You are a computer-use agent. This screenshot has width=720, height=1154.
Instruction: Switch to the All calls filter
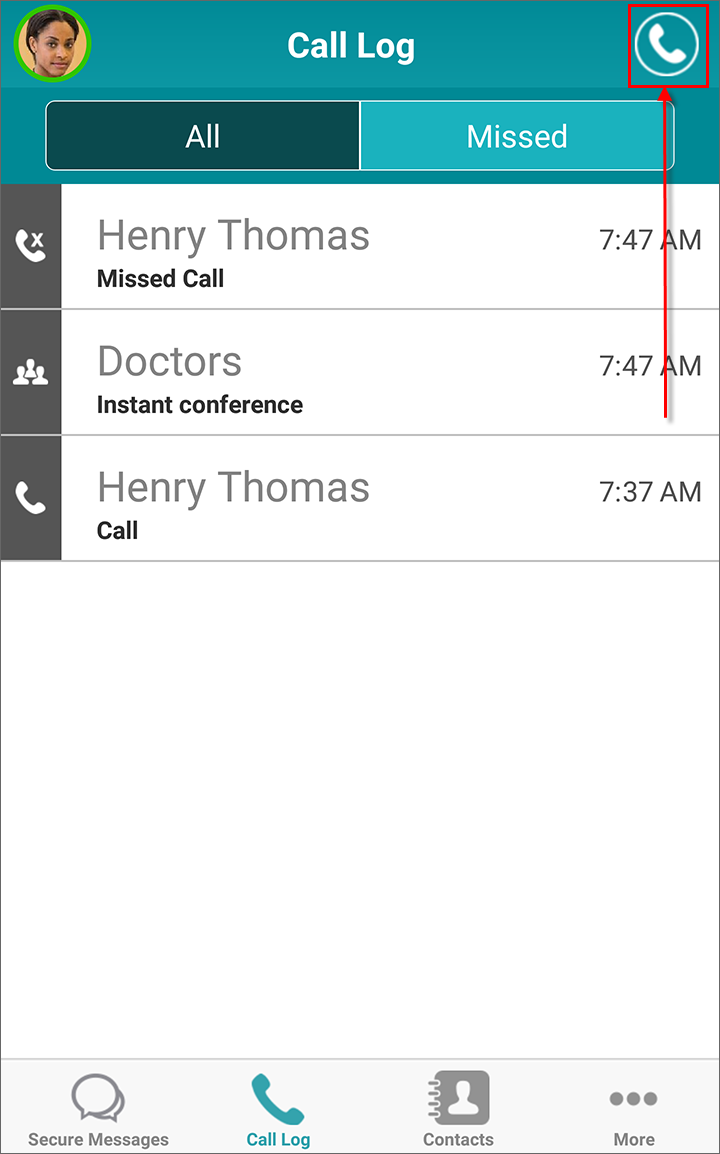click(202, 136)
